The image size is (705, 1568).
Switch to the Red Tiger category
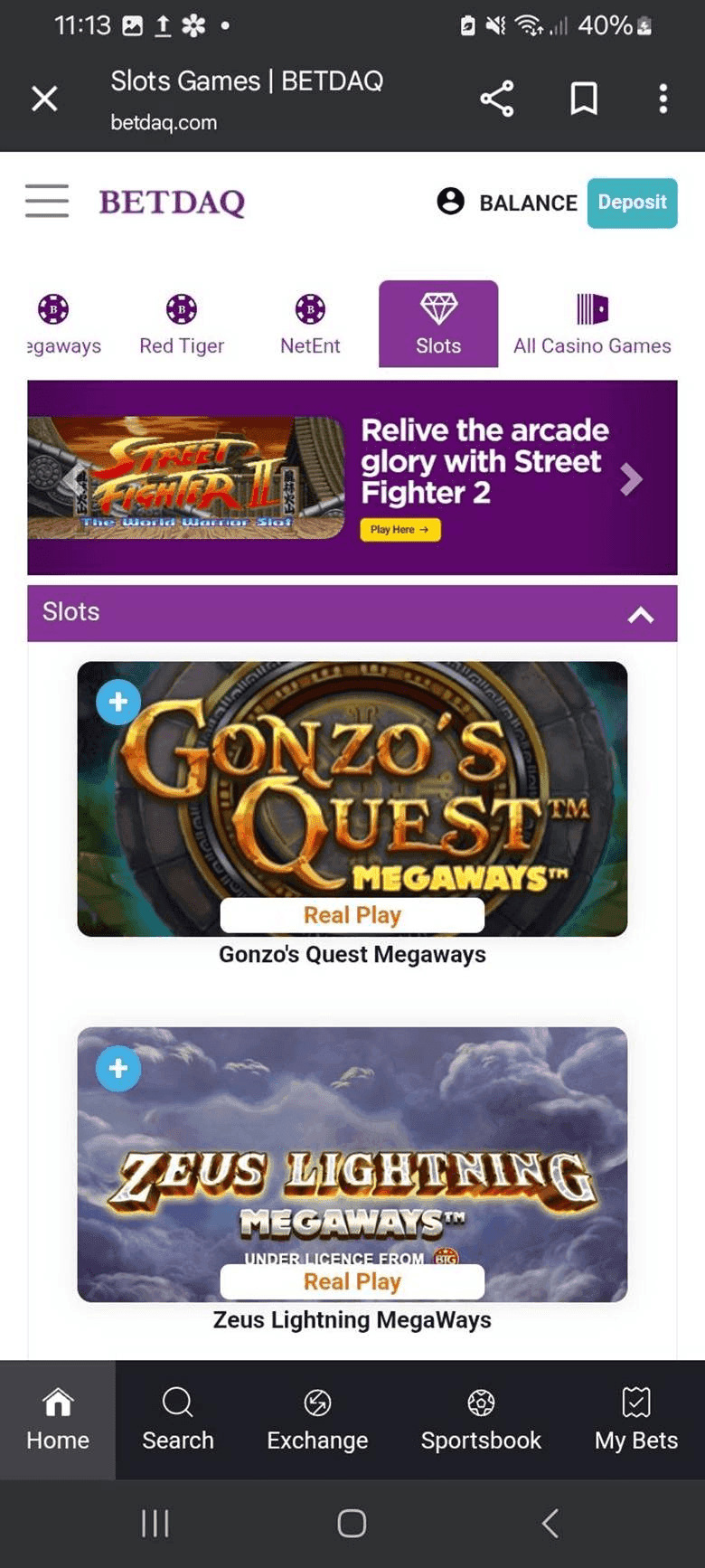point(182,325)
